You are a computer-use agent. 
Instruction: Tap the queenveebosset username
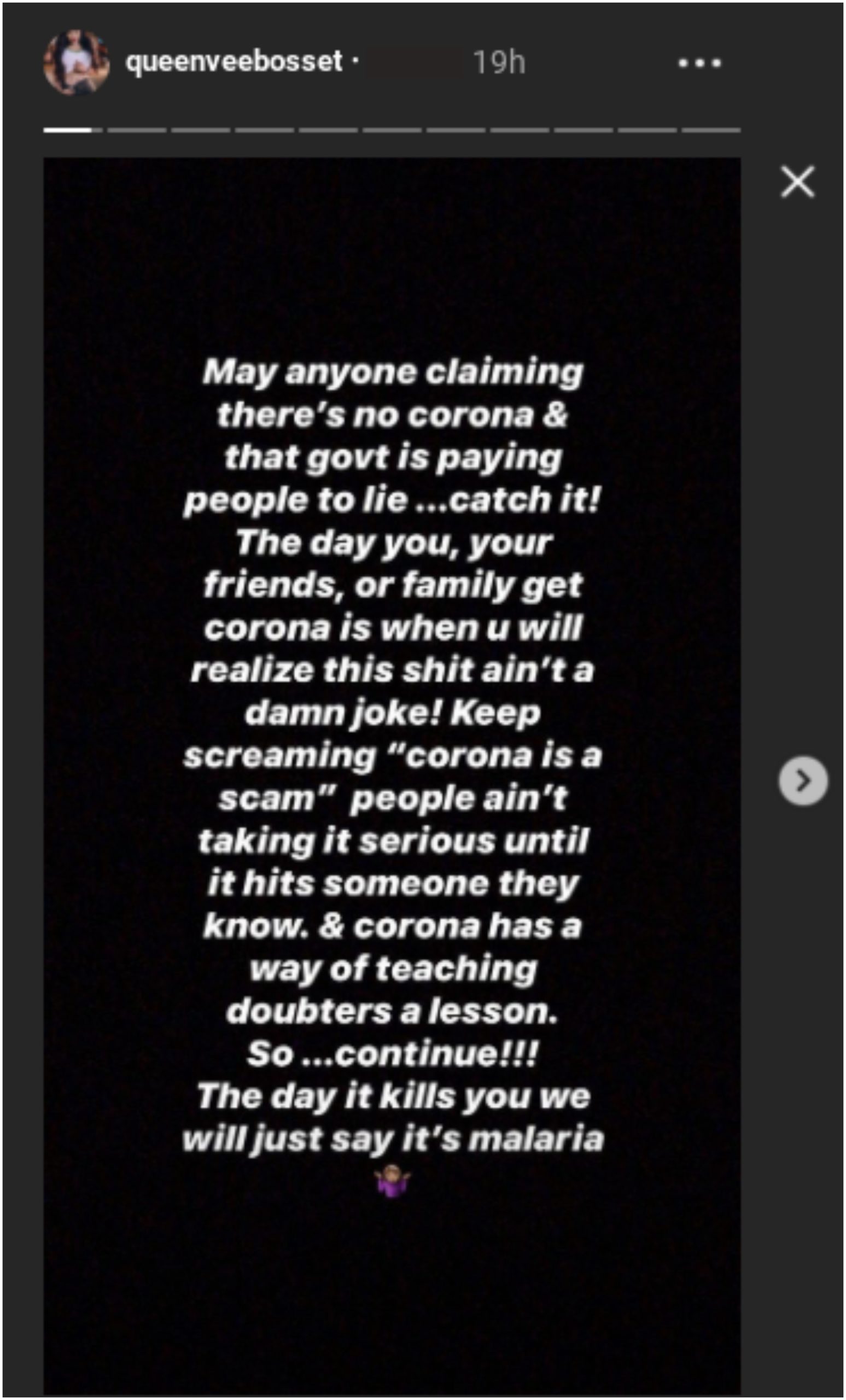pyautogui.click(x=234, y=61)
